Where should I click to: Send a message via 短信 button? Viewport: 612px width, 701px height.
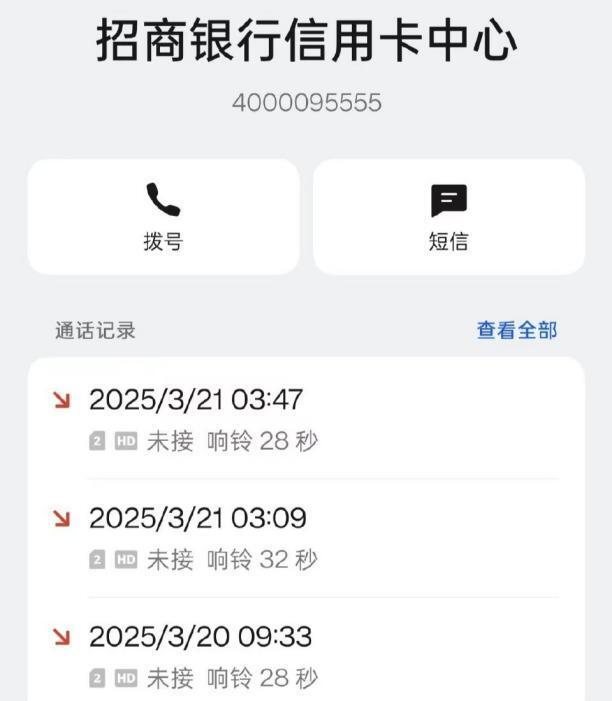(448, 216)
